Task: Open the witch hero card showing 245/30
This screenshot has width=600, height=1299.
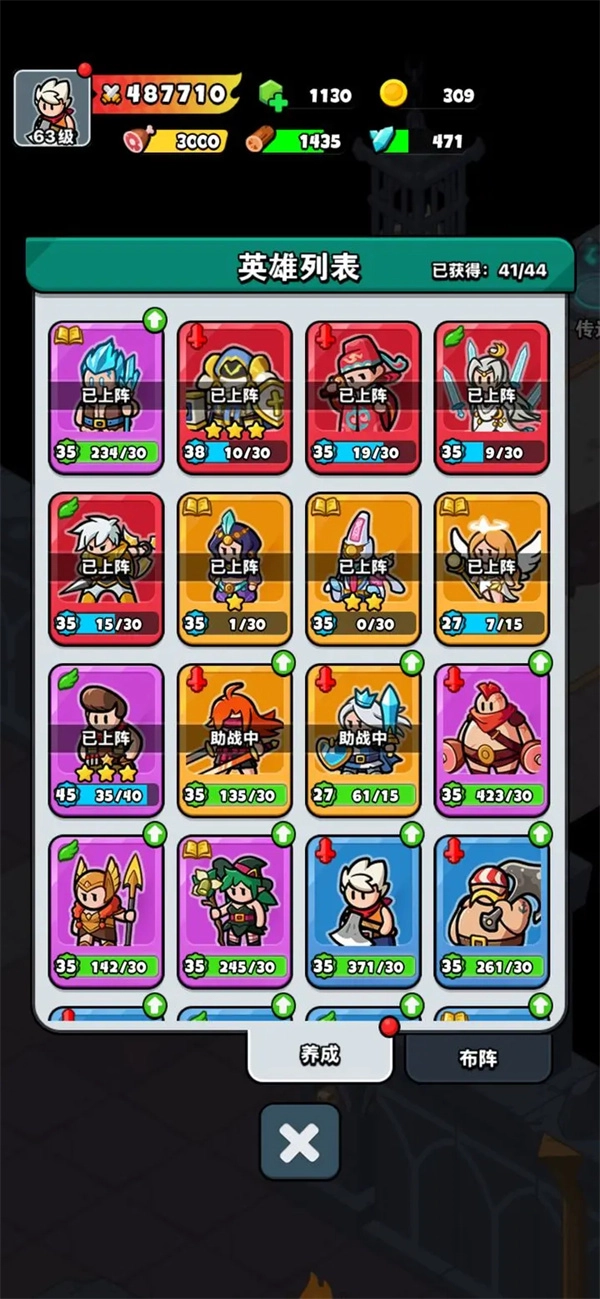Action: [235, 911]
